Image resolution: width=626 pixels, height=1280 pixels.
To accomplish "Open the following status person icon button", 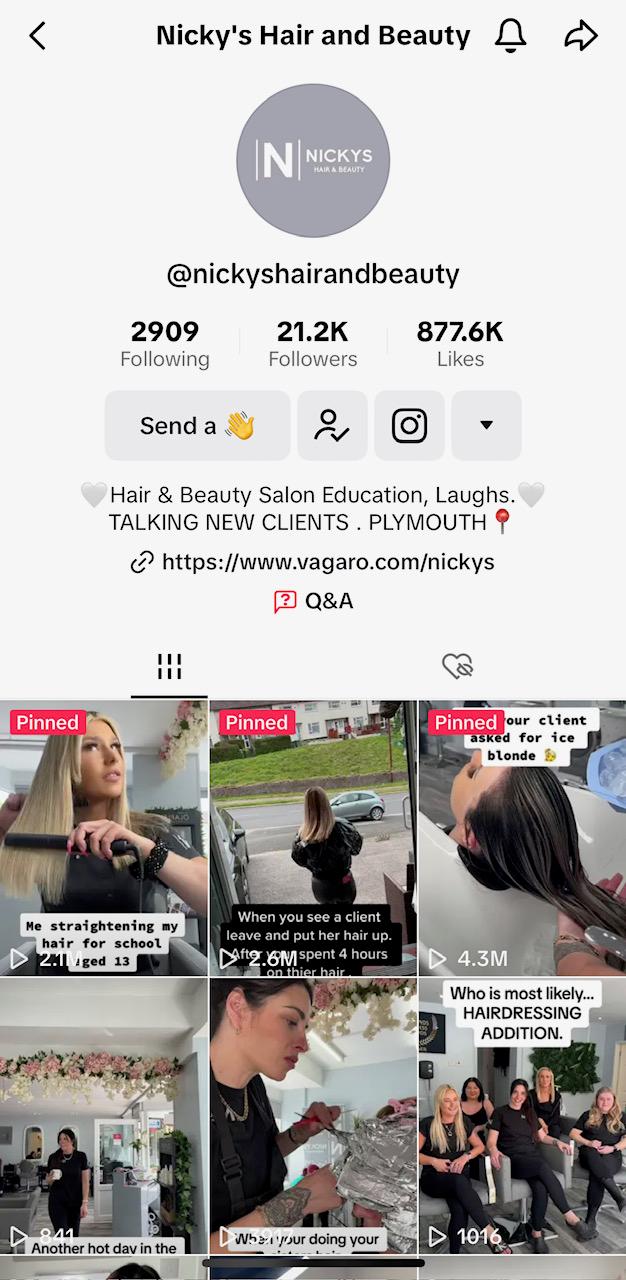I will coord(332,426).
